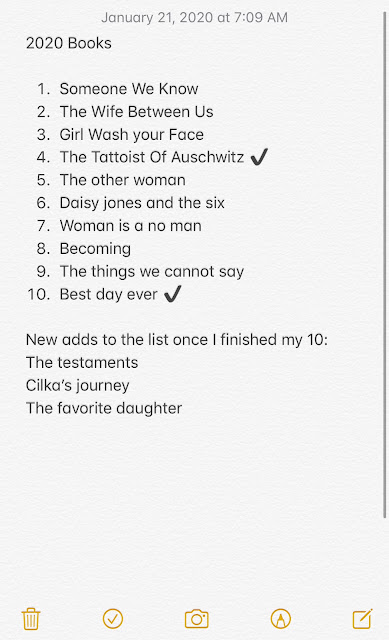Open the camera to add a photo

tap(197, 619)
